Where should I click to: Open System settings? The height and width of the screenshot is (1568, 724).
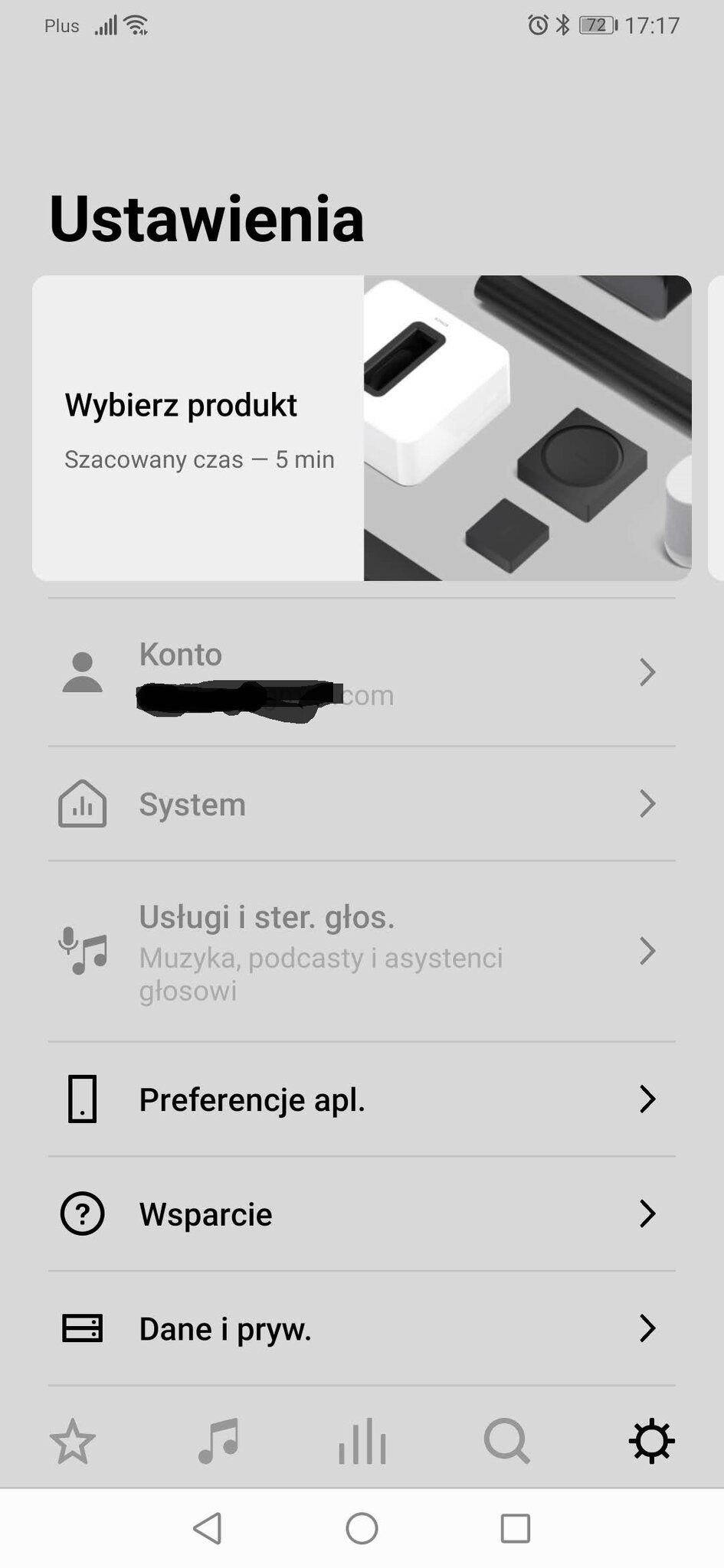(x=362, y=804)
